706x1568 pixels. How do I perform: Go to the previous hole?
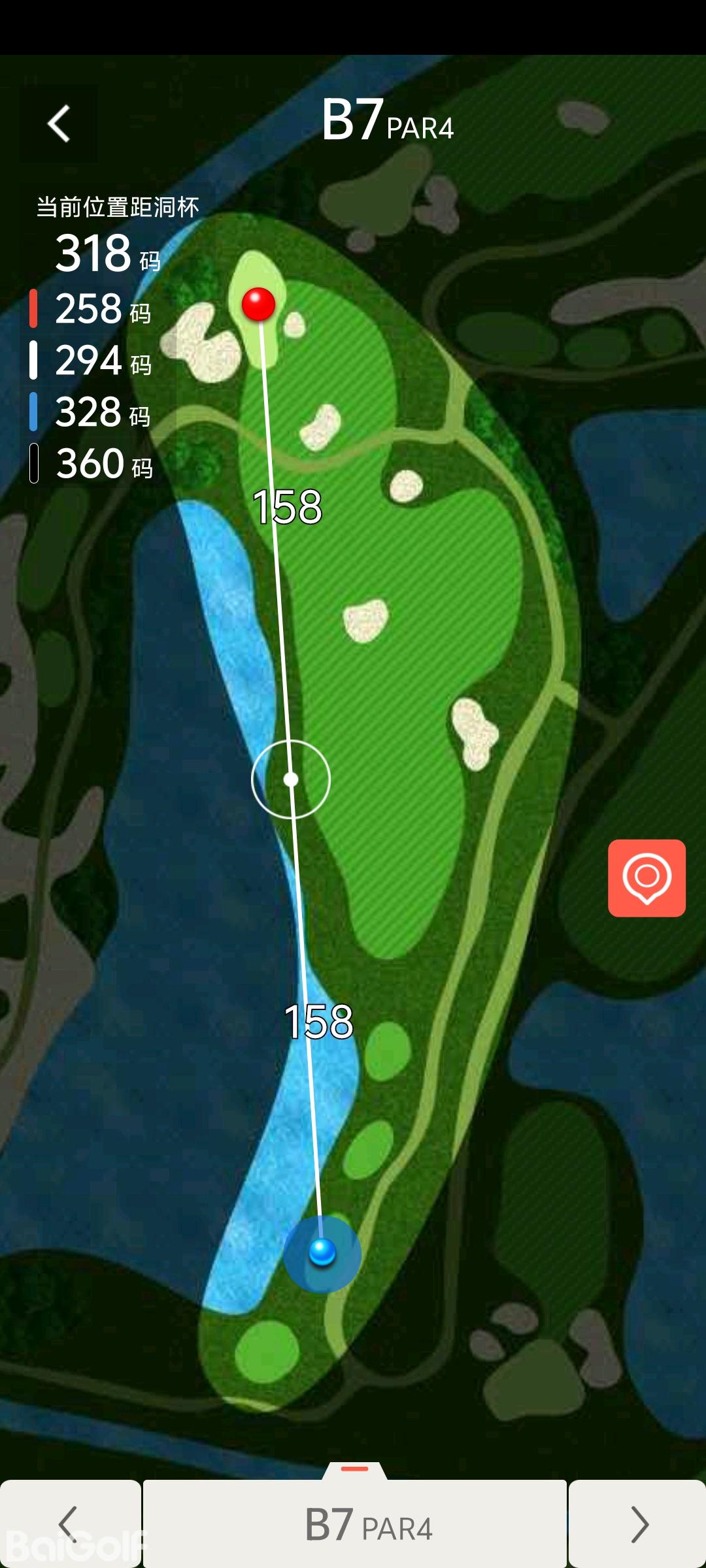click(x=69, y=1524)
